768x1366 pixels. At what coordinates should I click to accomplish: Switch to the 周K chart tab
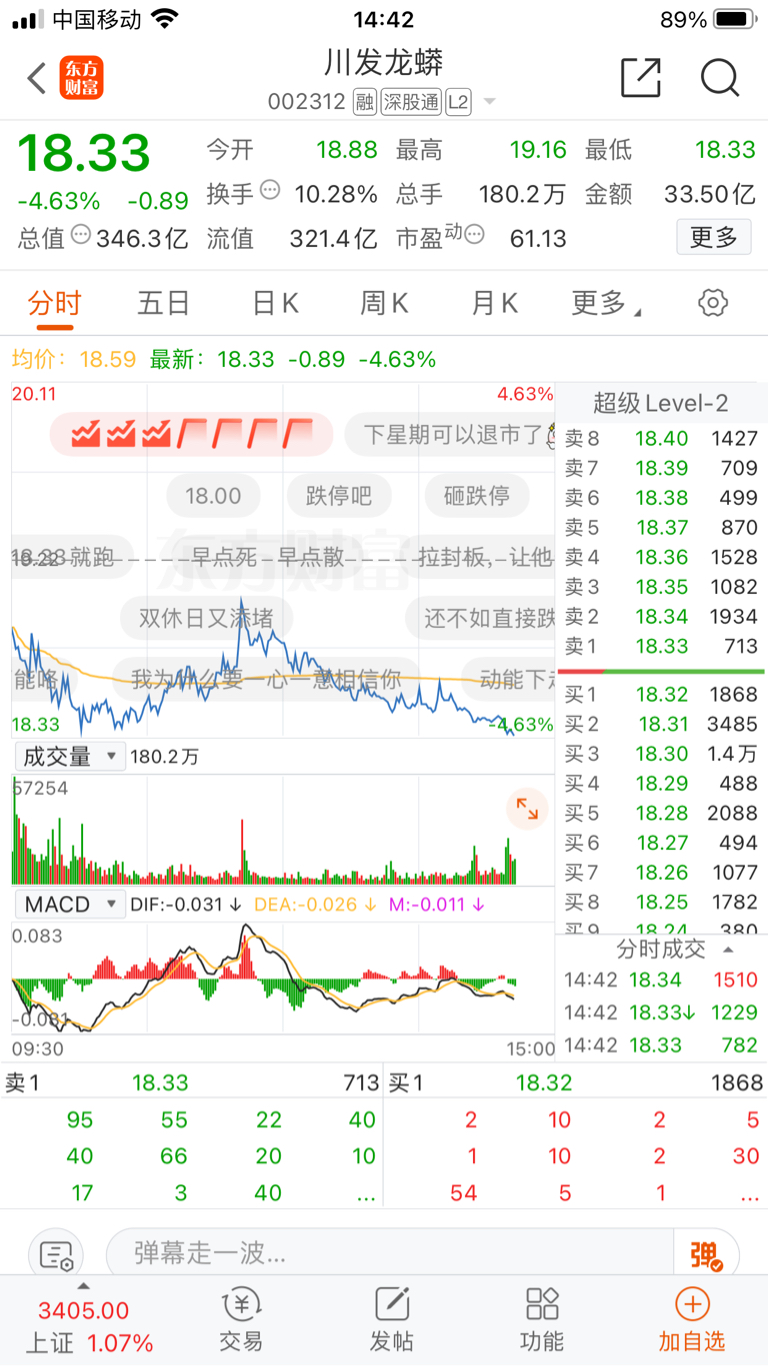384,303
